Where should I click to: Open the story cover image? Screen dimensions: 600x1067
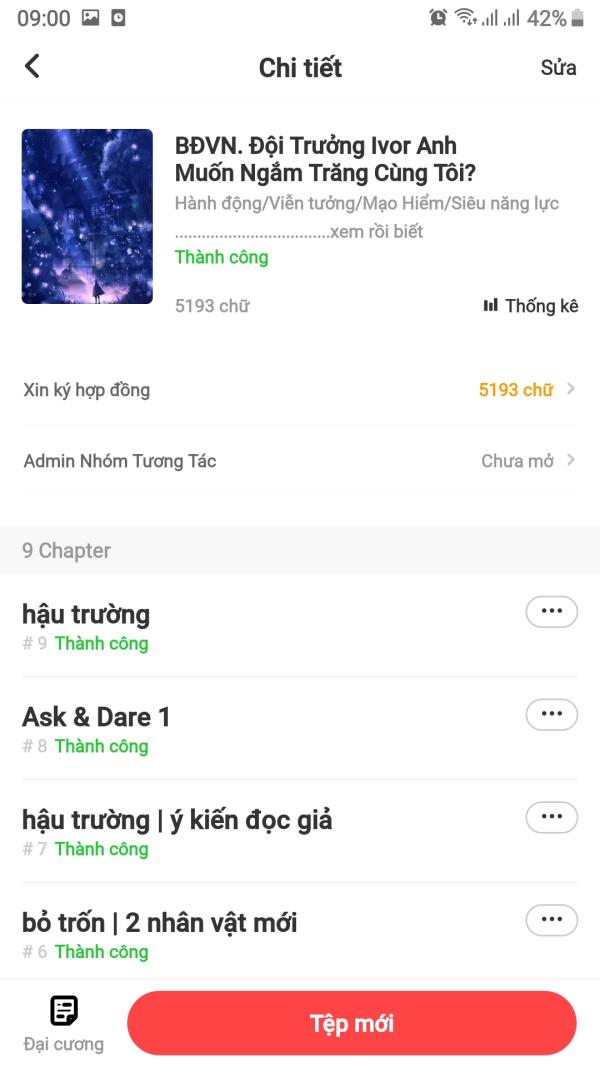coord(87,216)
